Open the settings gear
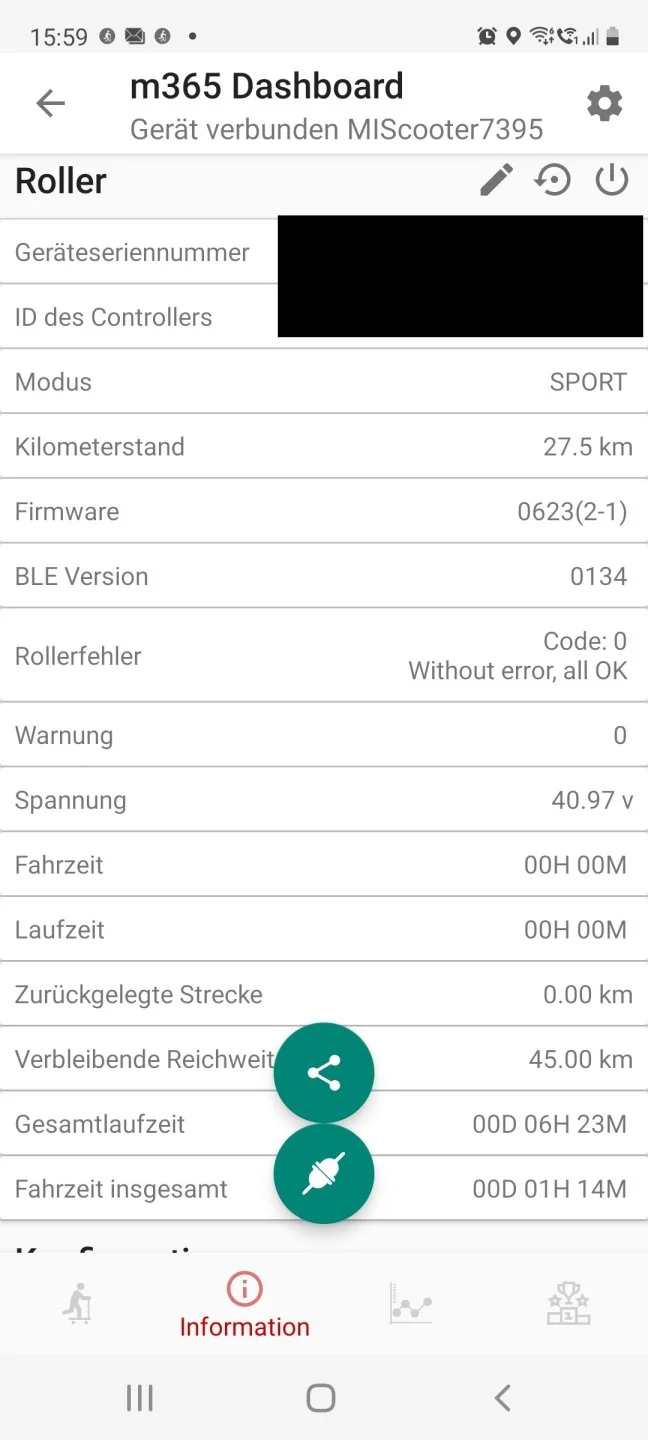Image resolution: width=648 pixels, height=1440 pixels. 604,103
